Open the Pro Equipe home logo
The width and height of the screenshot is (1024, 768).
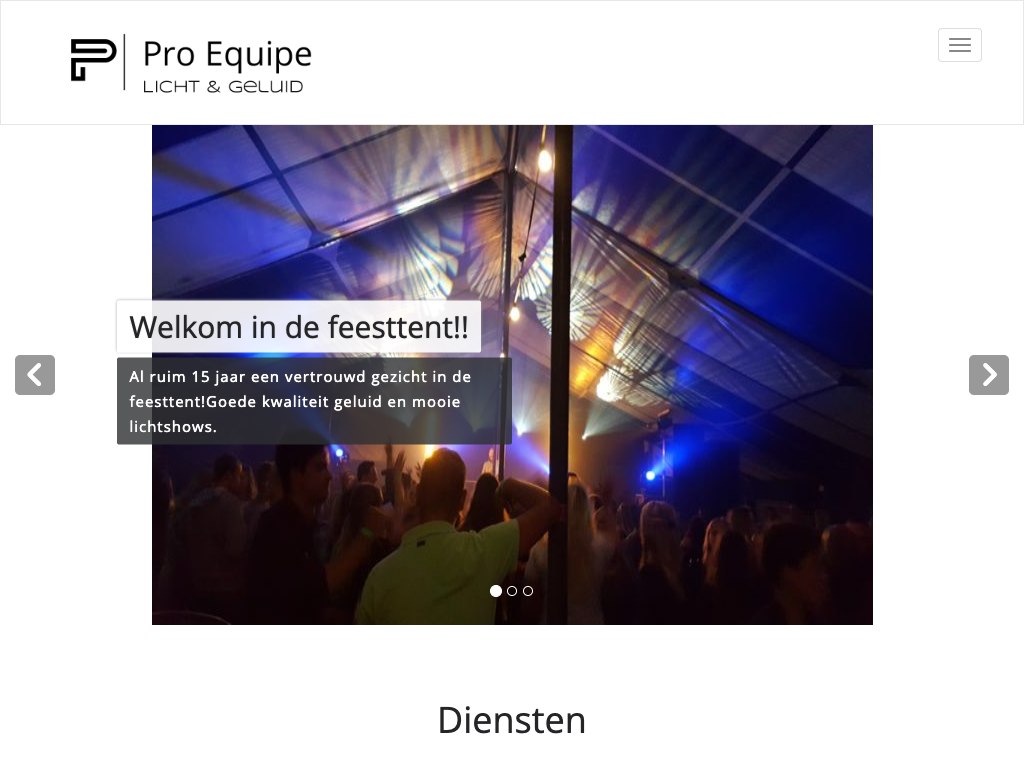pyautogui.click(x=191, y=63)
